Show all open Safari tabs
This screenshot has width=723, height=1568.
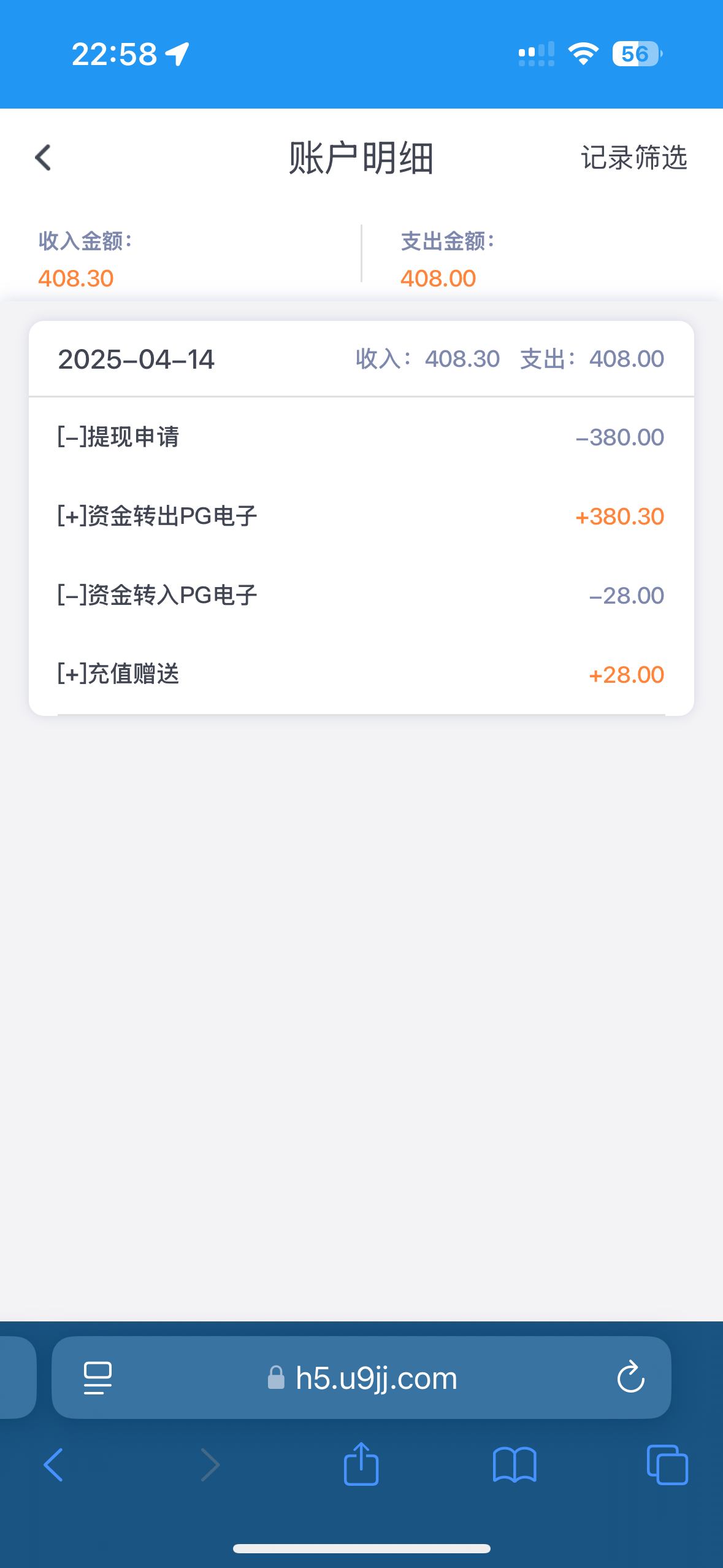pyautogui.click(x=667, y=1465)
